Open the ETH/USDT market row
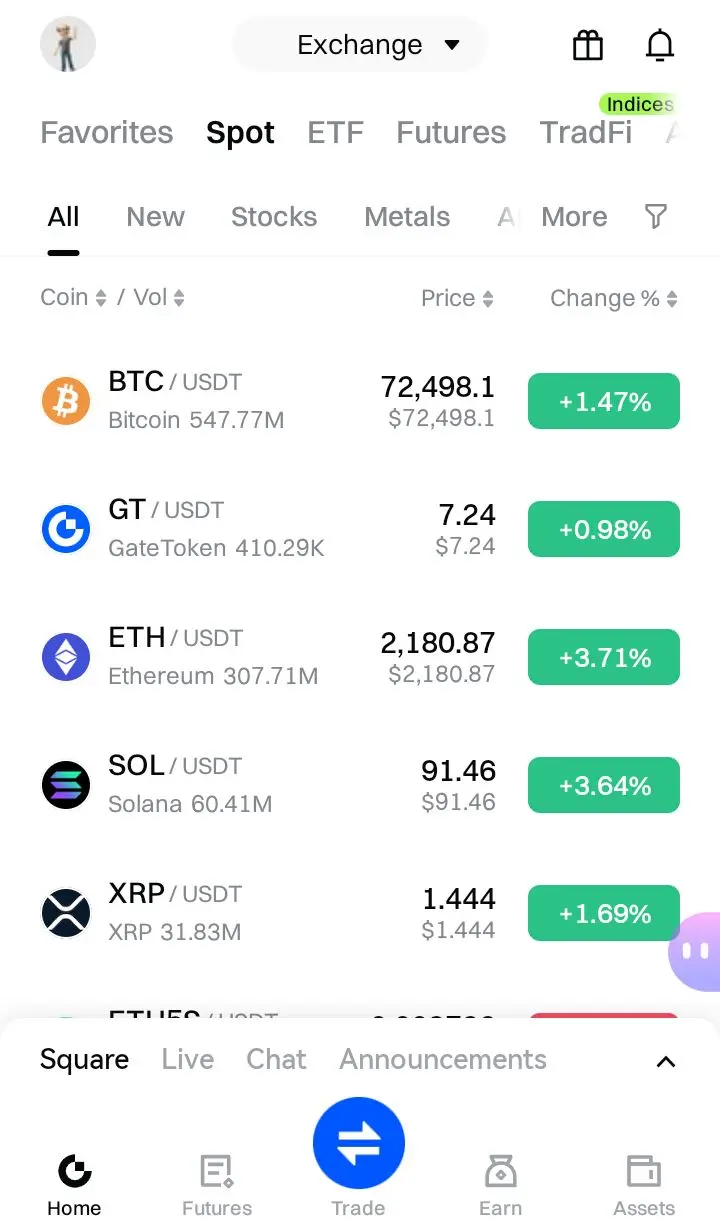The image size is (720, 1231). click(x=360, y=657)
